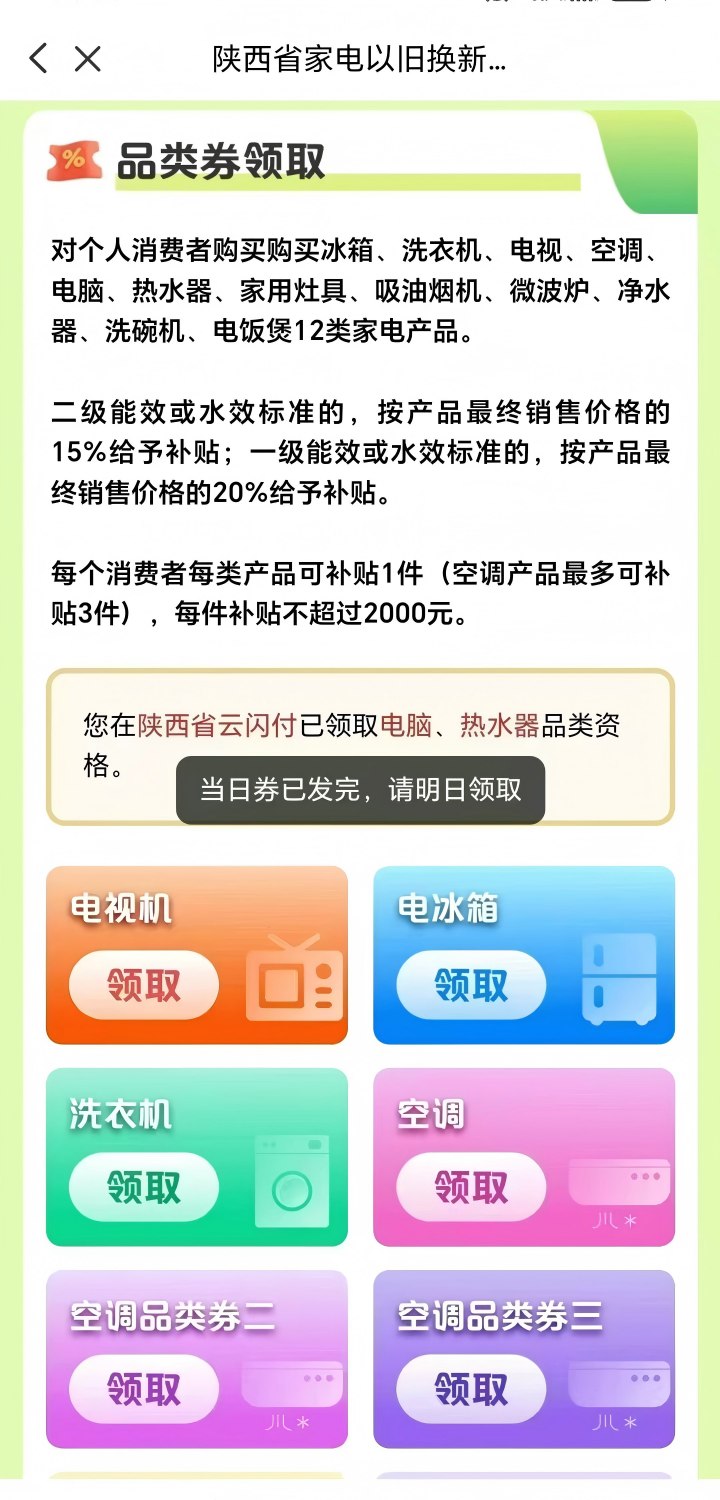Claim the 洗衣机 category coupon
Viewport: 720px width, 1500px height.
click(x=144, y=1187)
